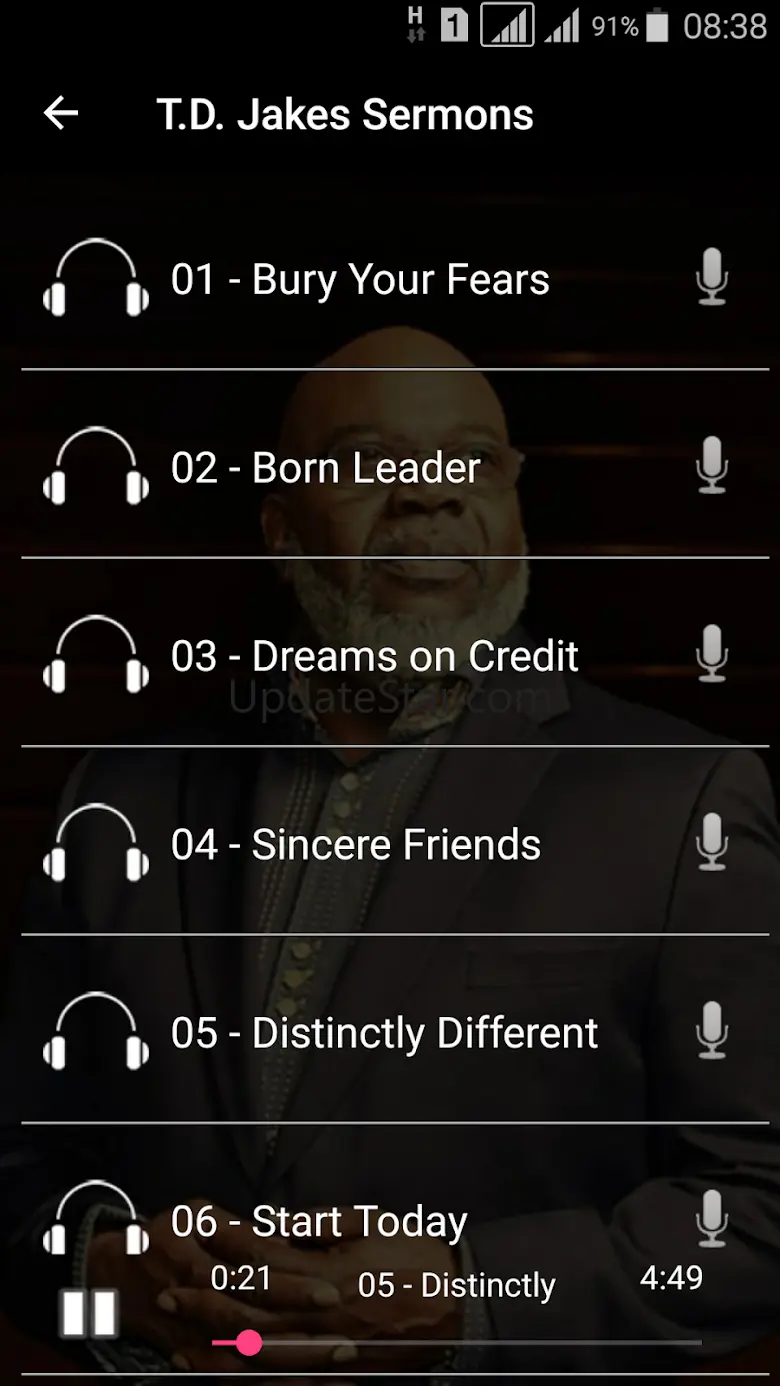Screen dimensions: 780x1386
Task: Select sermon 06 - Start Today
Action: point(320,1221)
